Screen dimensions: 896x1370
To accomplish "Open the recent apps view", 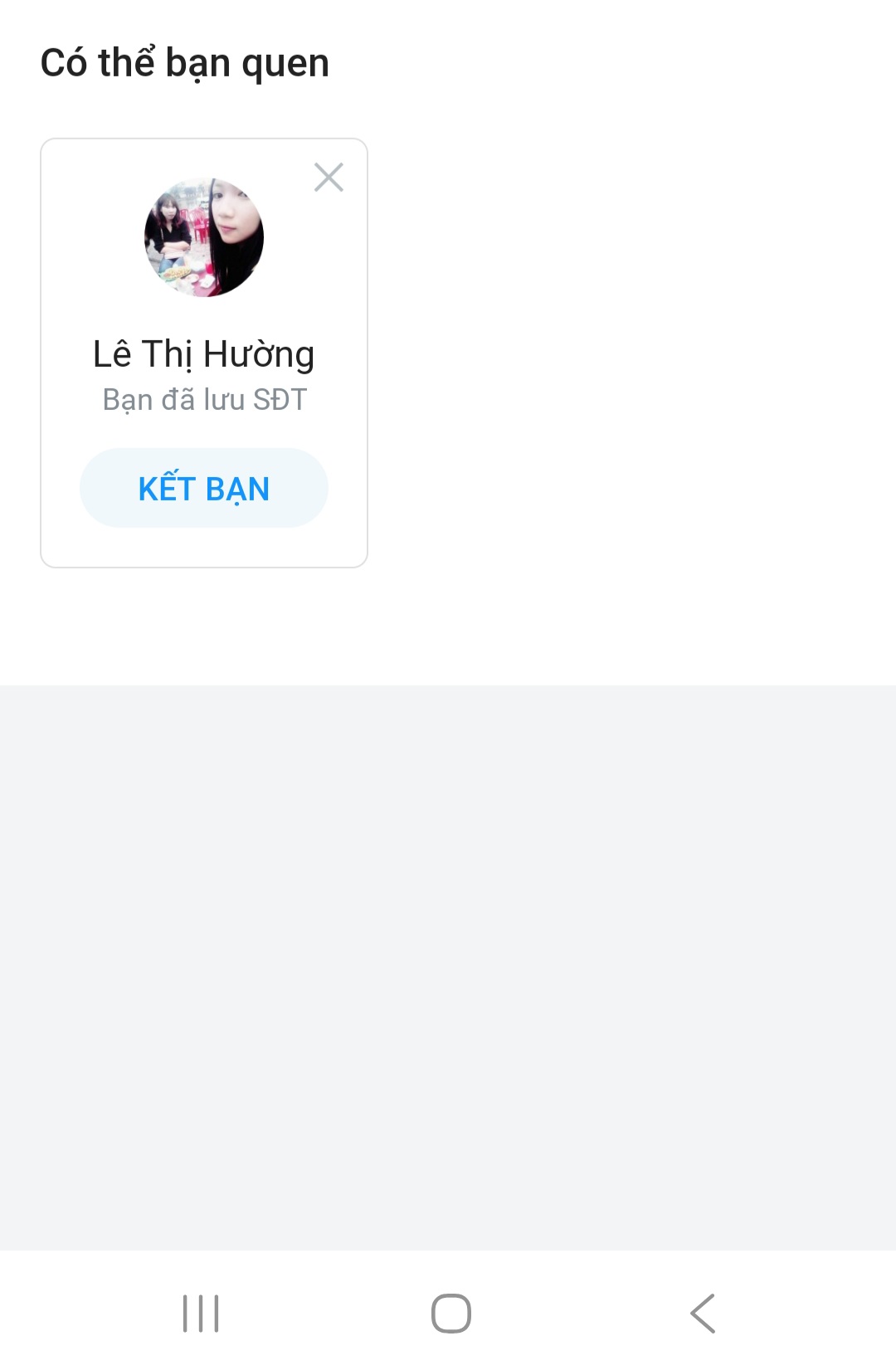I will point(201,1314).
